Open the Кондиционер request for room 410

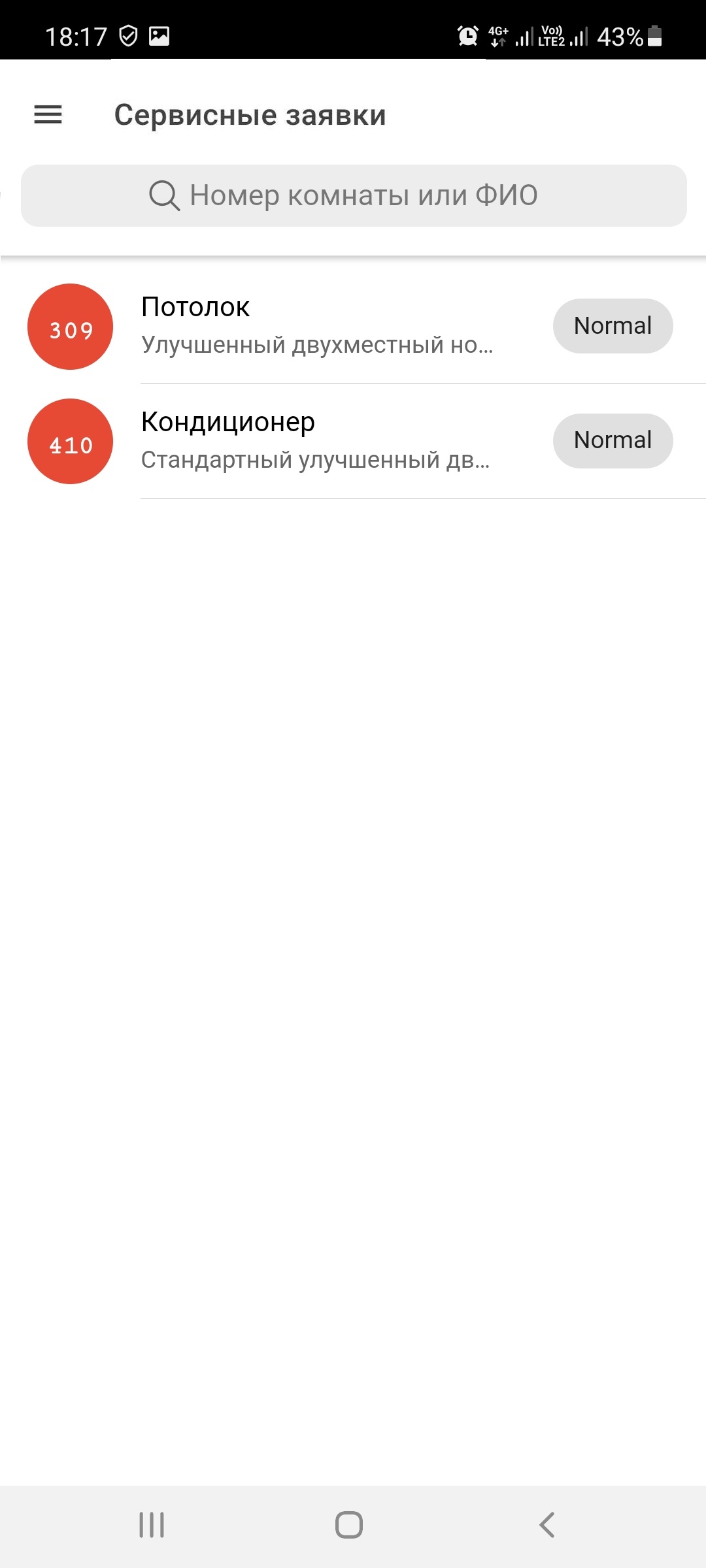coord(317,441)
